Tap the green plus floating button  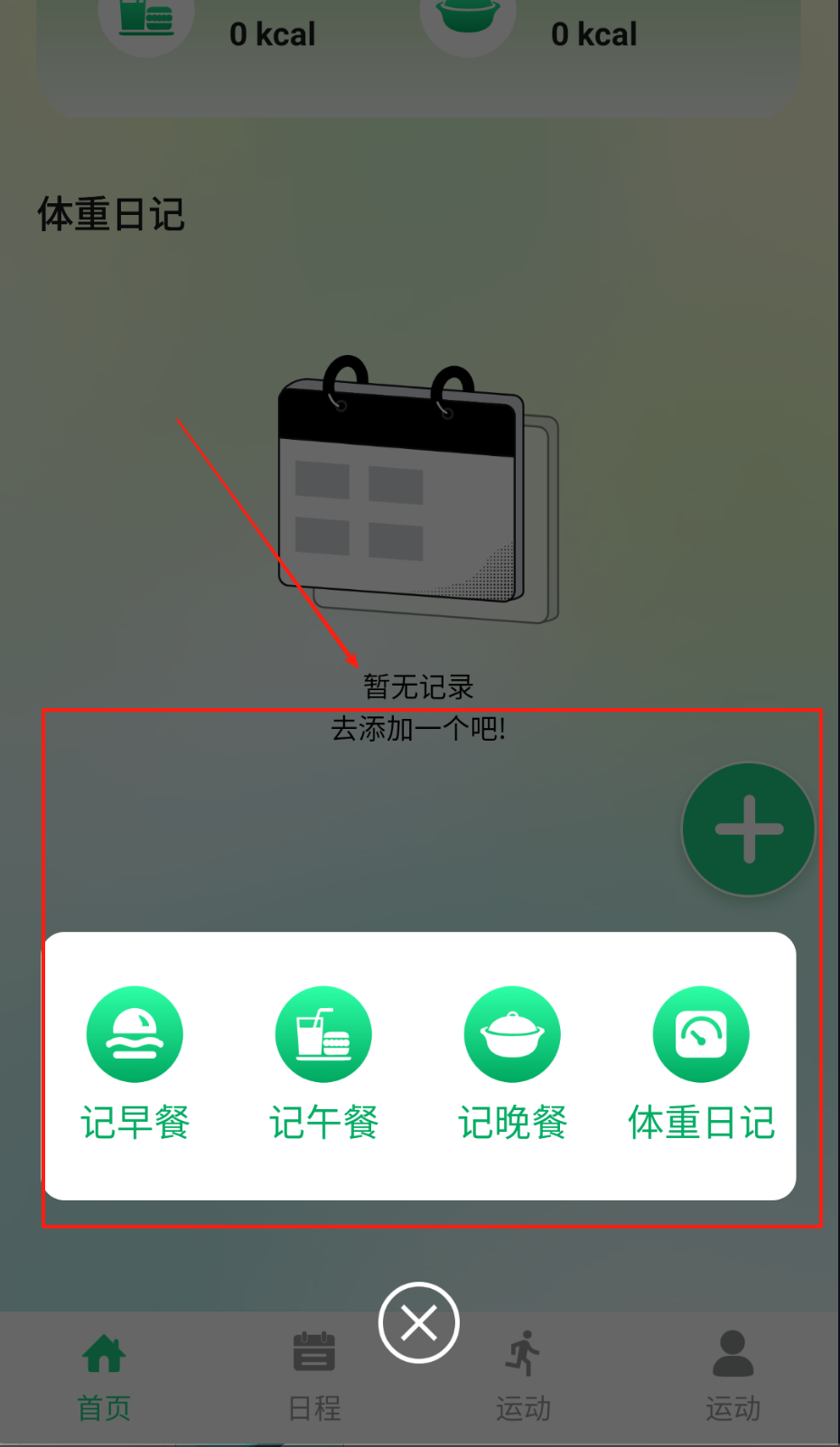point(748,829)
